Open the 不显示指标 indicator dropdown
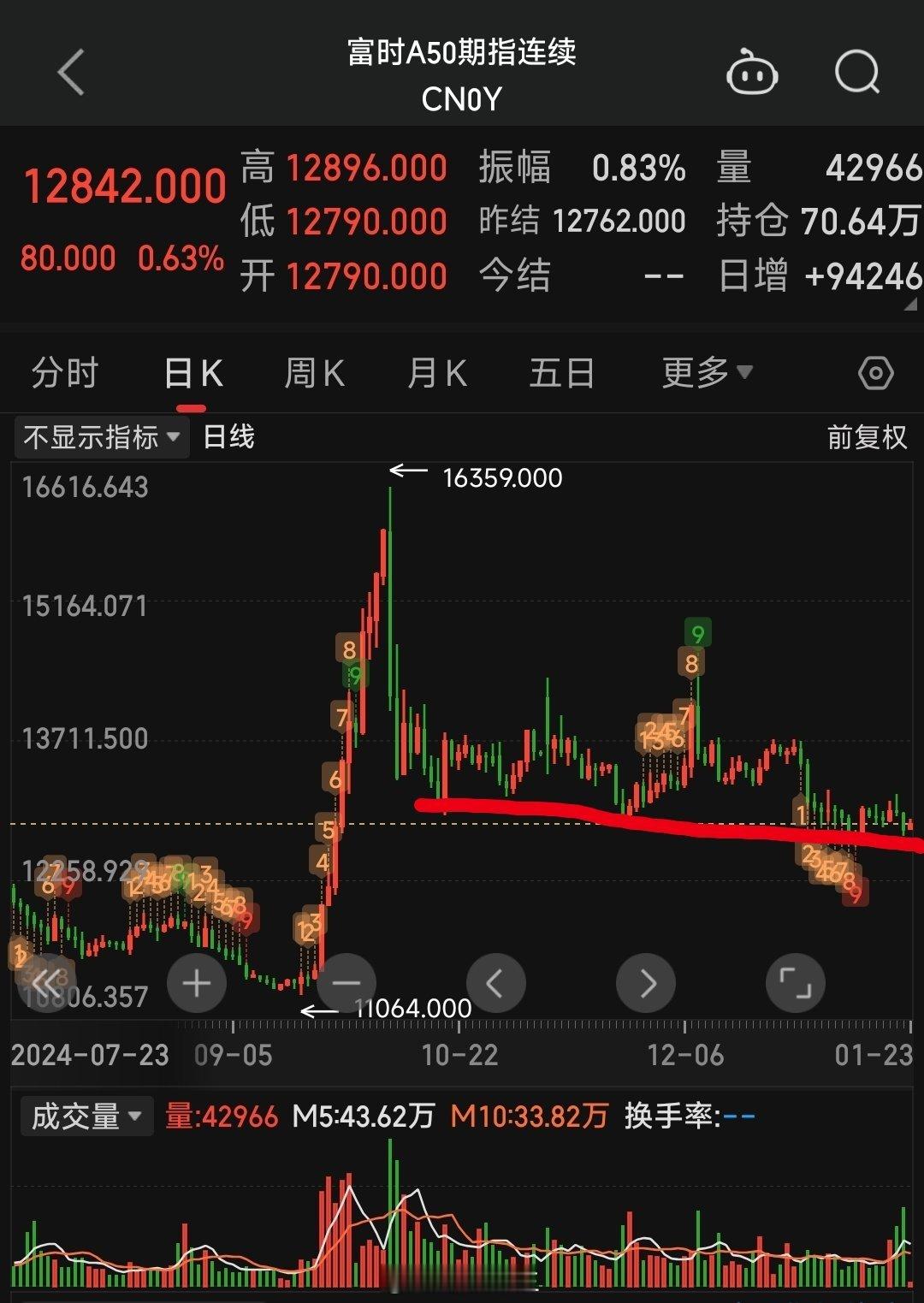Screen dimensions: 924x1303 (x=100, y=436)
